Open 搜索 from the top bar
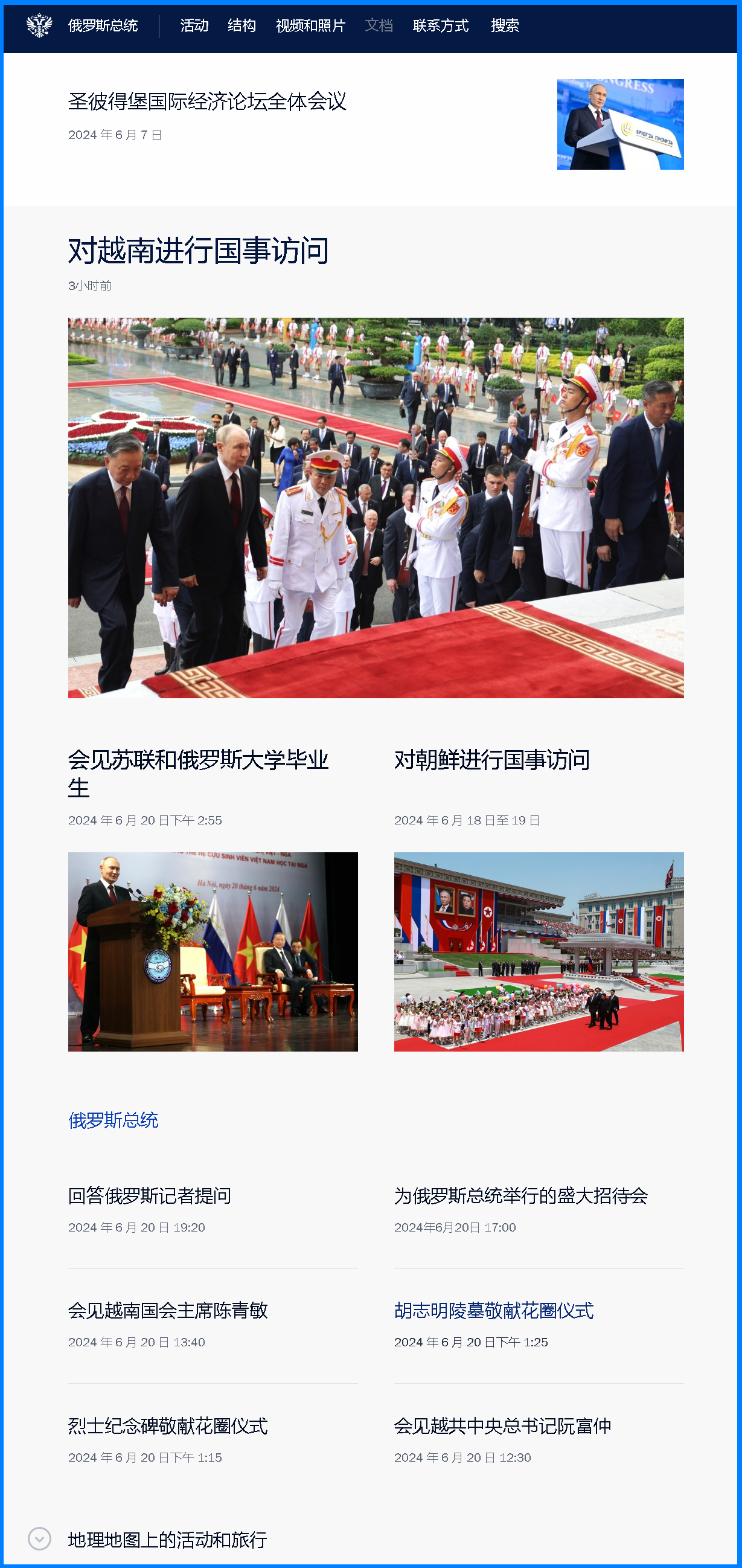Image resolution: width=742 pixels, height=1568 pixels. [x=505, y=25]
